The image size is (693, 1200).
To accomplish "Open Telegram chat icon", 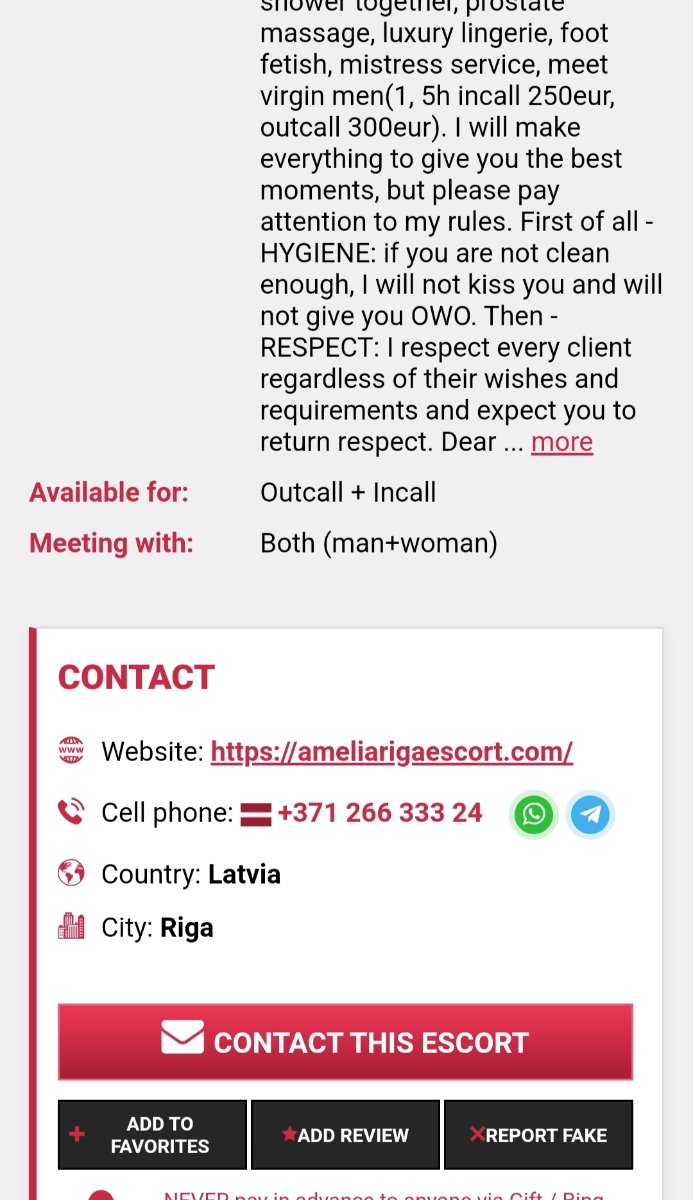I will pos(590,814).
